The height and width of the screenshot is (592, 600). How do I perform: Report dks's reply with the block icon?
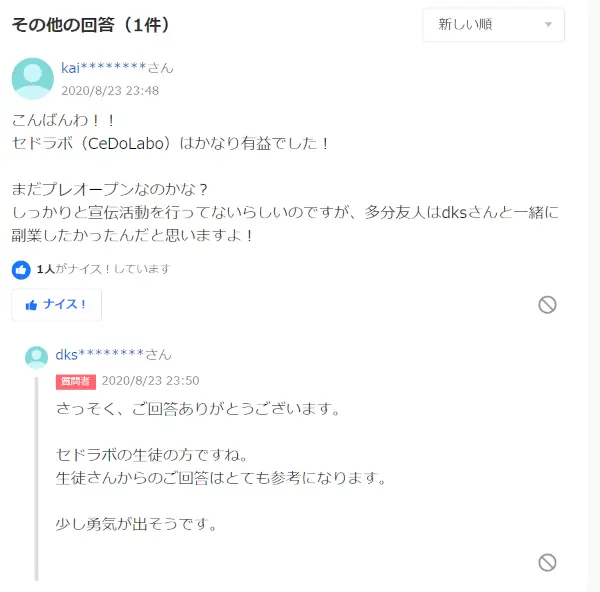547,562
